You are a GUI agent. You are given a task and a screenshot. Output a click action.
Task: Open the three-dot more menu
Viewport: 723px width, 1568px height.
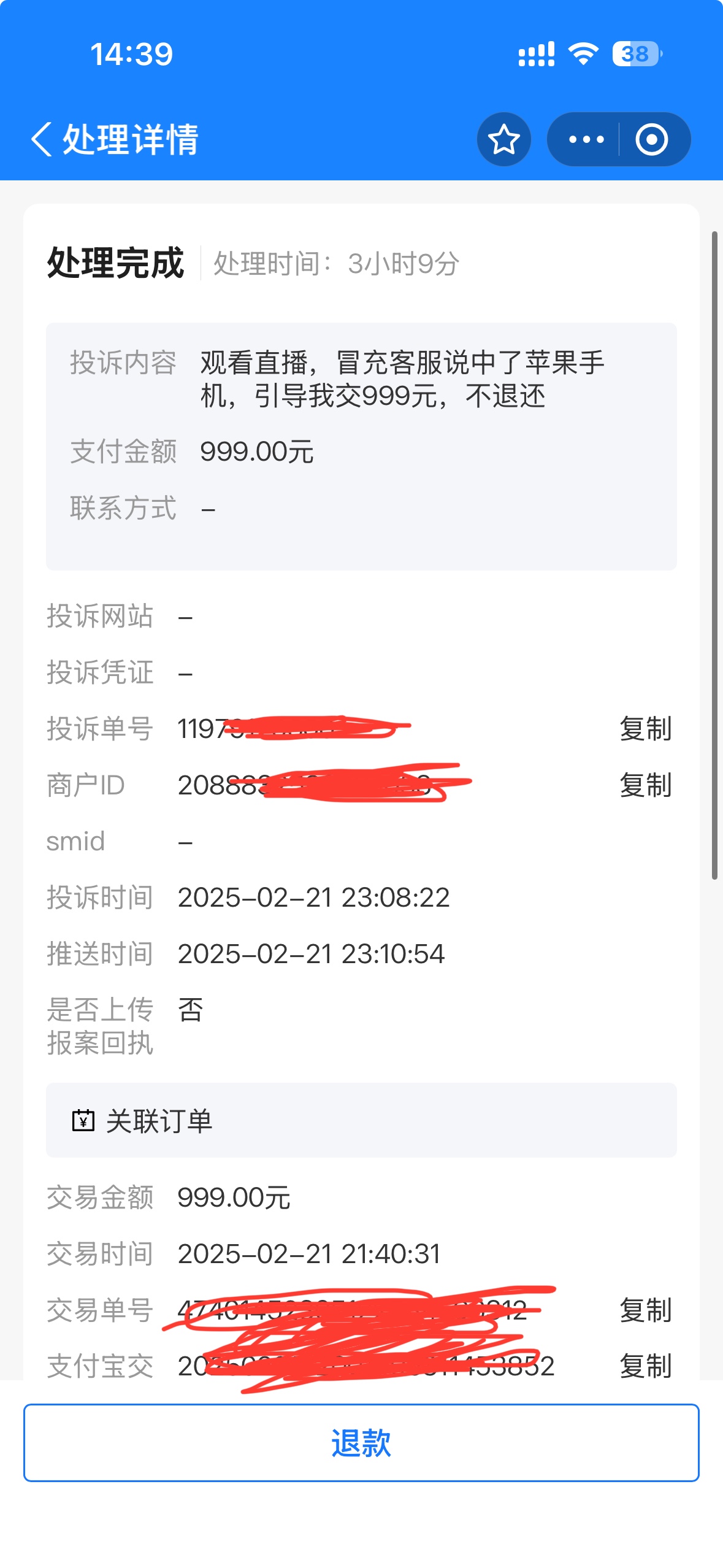click(x=586, y=139)
